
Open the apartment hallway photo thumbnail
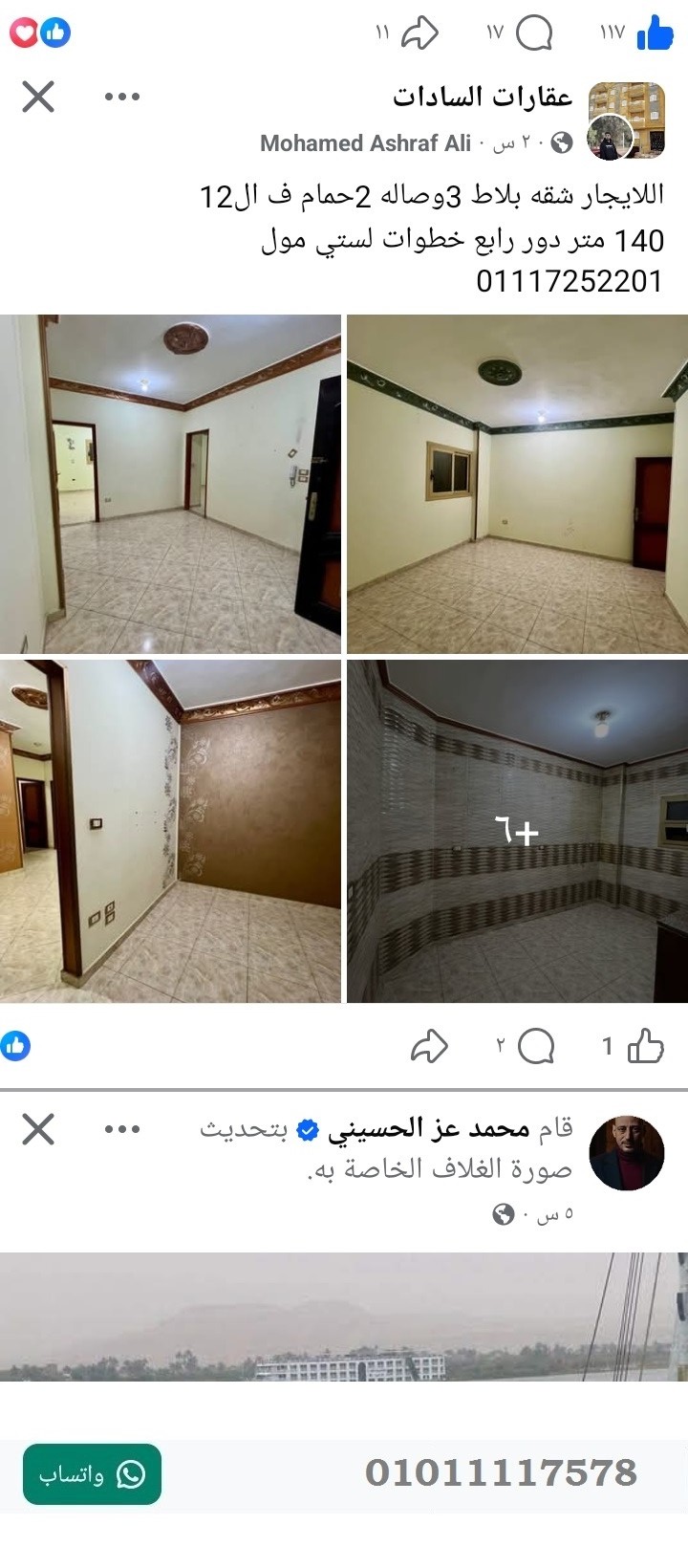(x=172, y=478)
